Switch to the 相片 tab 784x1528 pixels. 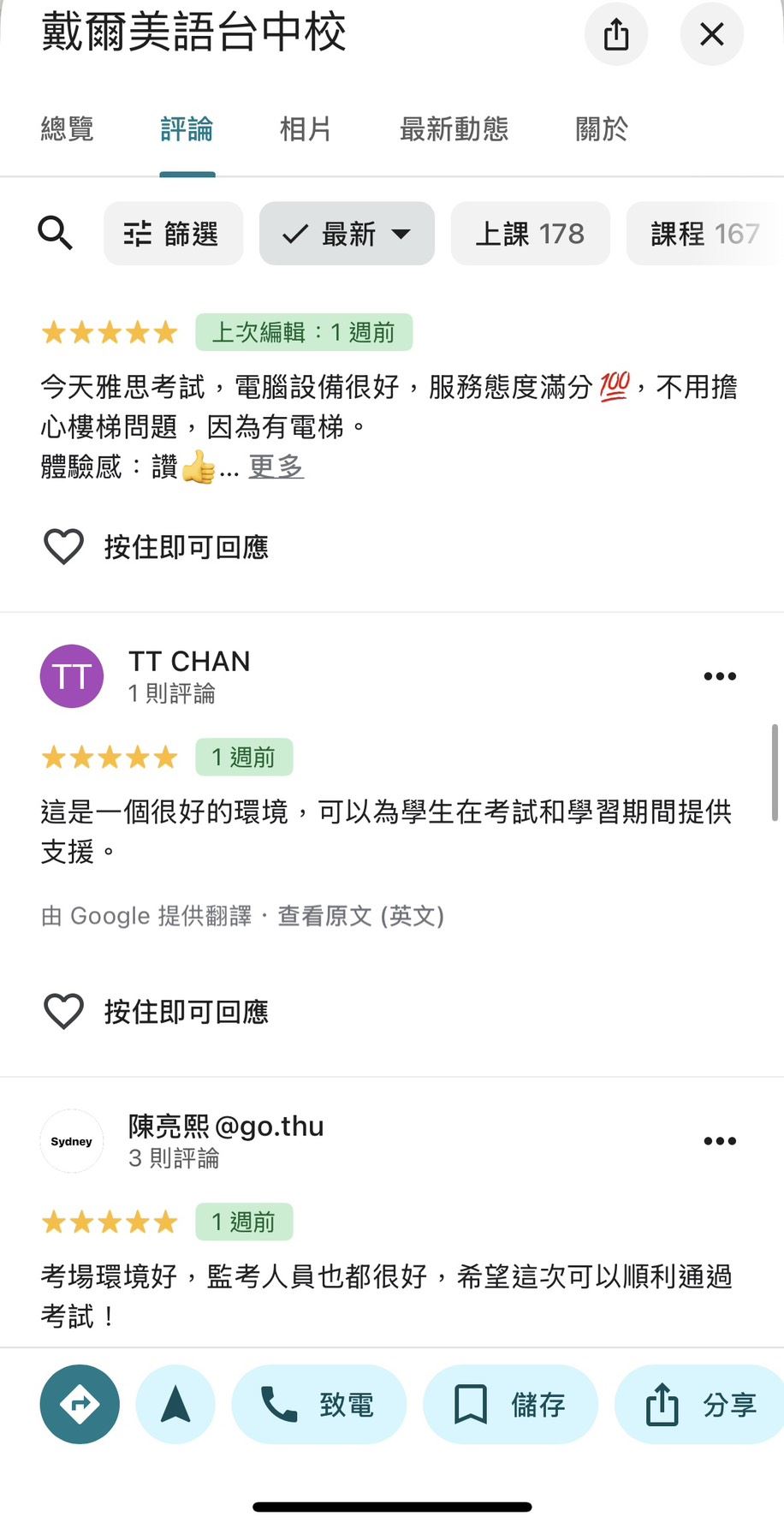click(305, 130)
